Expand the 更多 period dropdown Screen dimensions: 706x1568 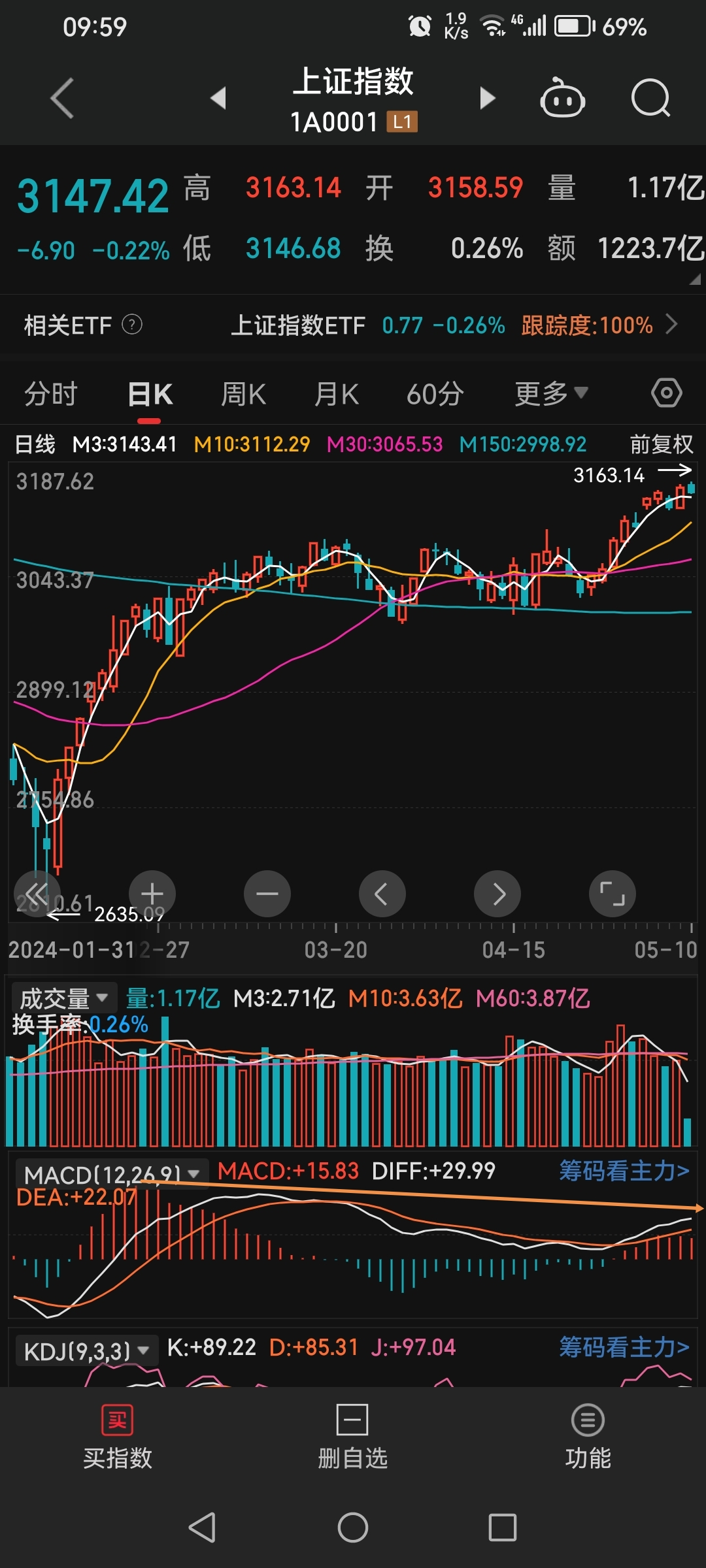pos(550,394)
